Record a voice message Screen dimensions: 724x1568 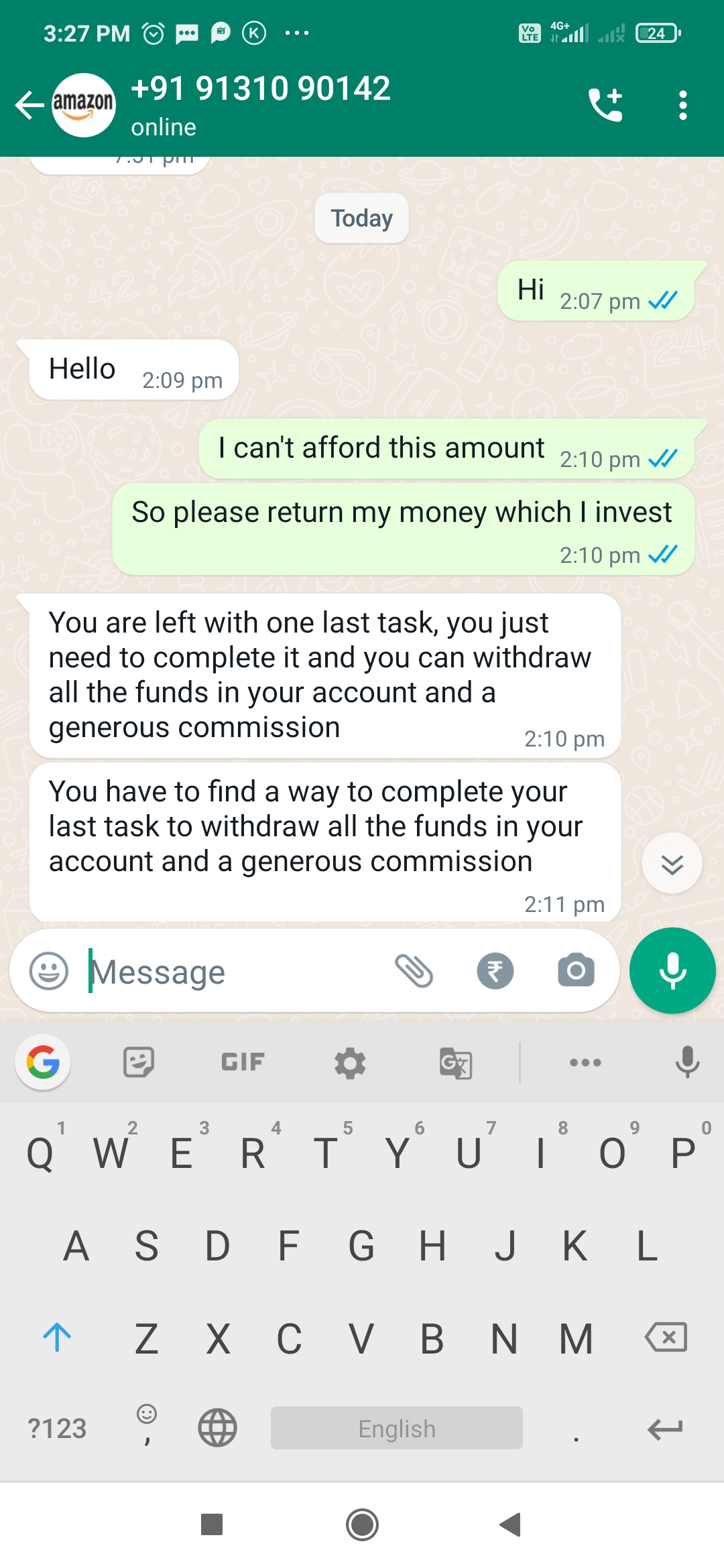[x=672, y=970]
